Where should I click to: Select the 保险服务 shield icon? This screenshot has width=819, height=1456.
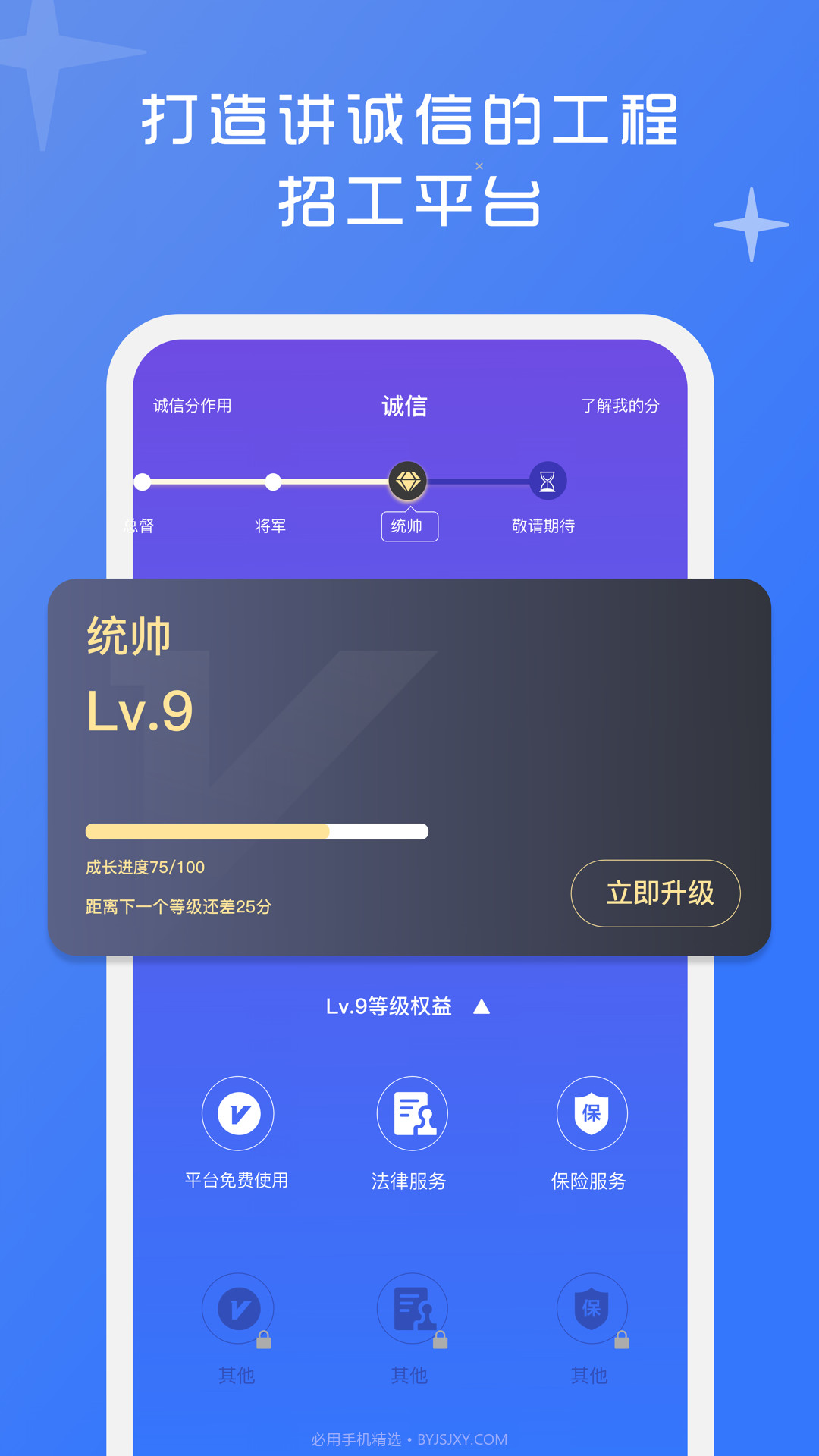tap(592, 1113)
